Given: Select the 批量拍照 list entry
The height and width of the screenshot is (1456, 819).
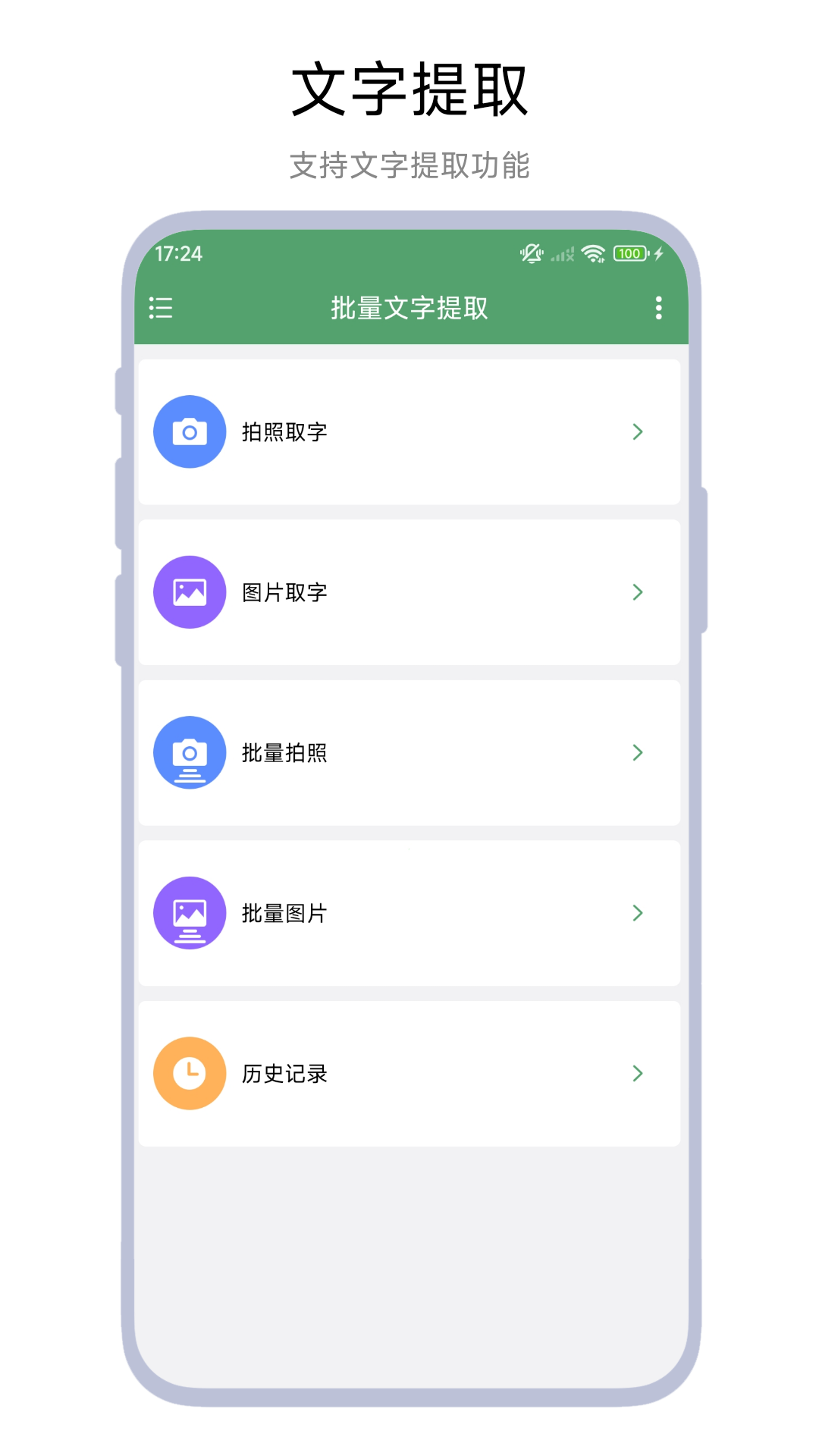Looking at the screenshot, I should click(x=409, y=752).
